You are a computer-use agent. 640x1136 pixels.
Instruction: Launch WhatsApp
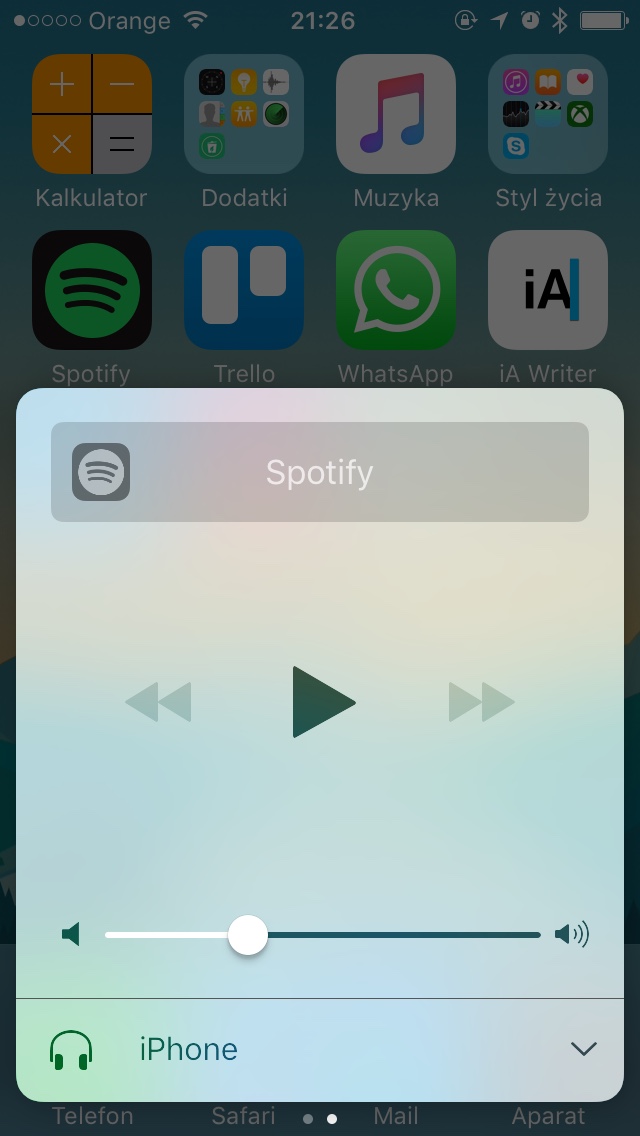point(396,290)
